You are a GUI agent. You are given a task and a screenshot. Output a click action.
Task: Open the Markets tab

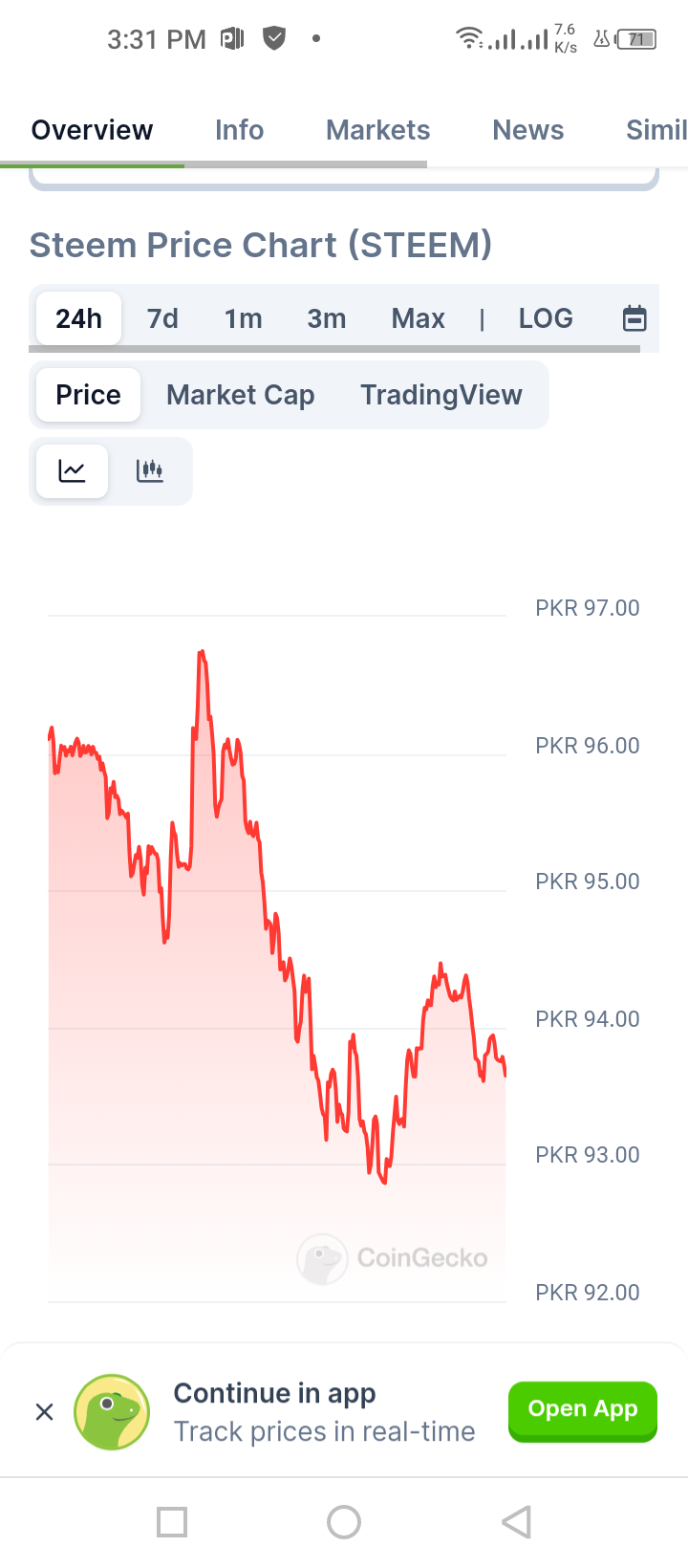point(377,130)
